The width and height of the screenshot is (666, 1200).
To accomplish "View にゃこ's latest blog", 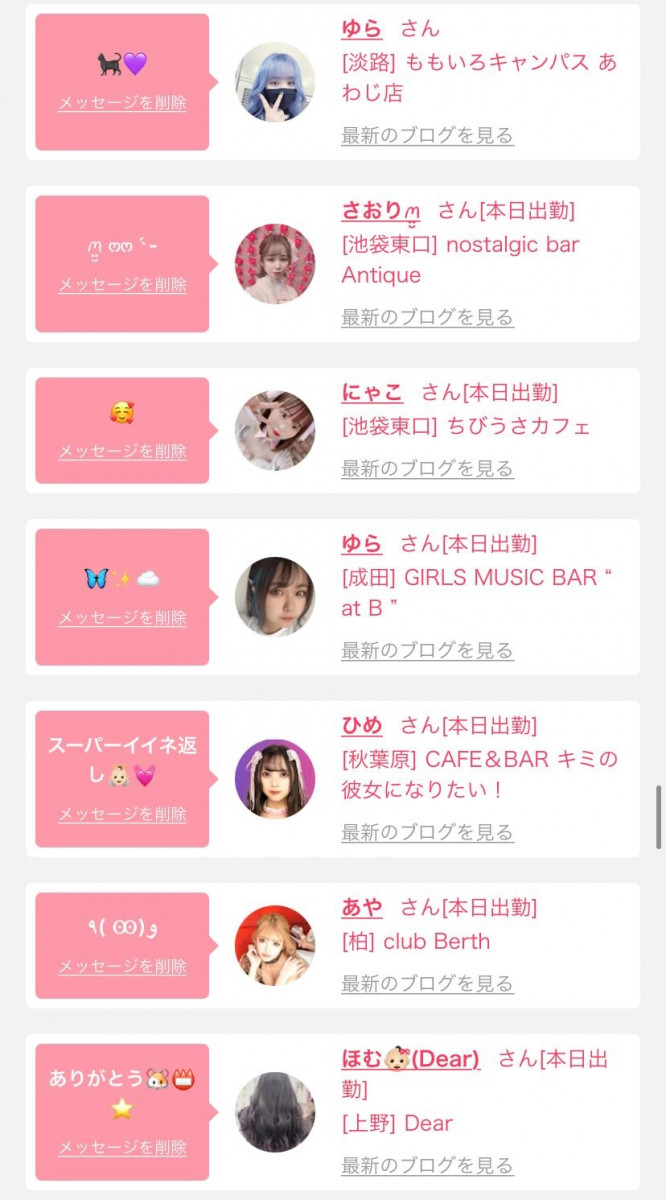I will click(427, 469).
